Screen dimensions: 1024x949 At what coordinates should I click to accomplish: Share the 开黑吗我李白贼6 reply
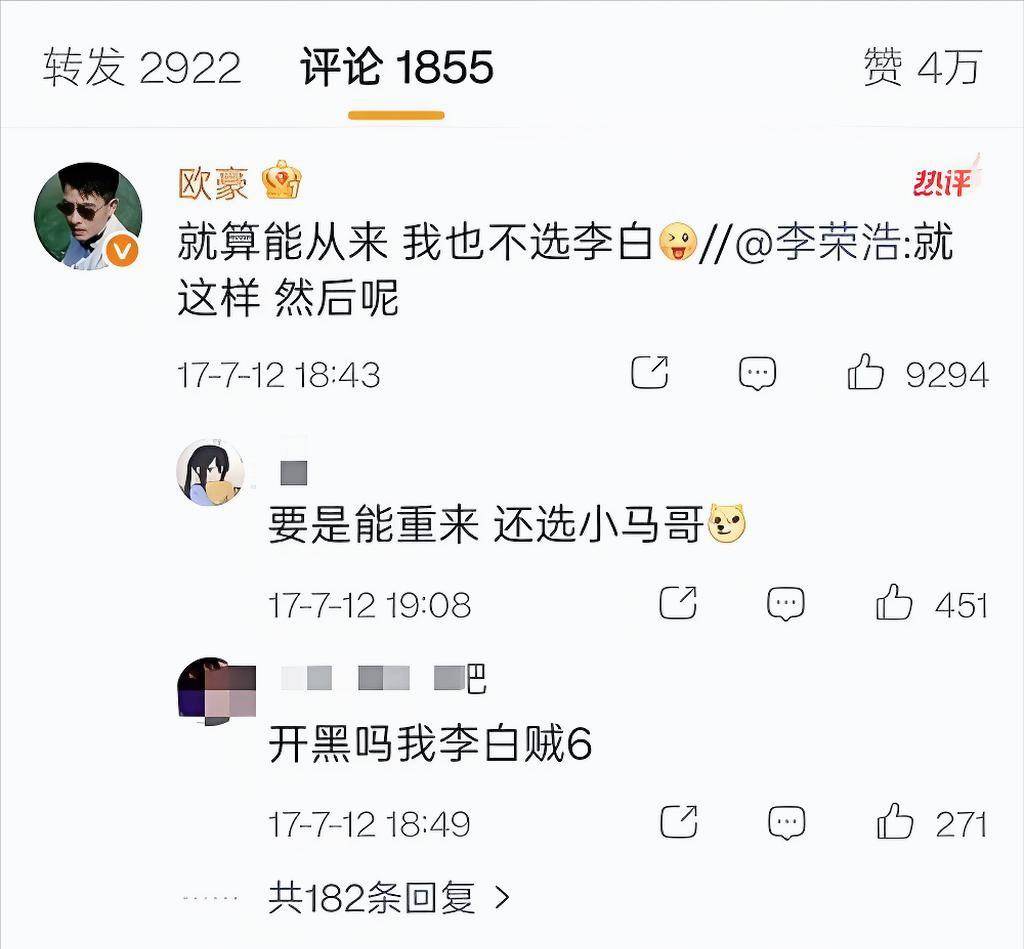tap(678, 823)
